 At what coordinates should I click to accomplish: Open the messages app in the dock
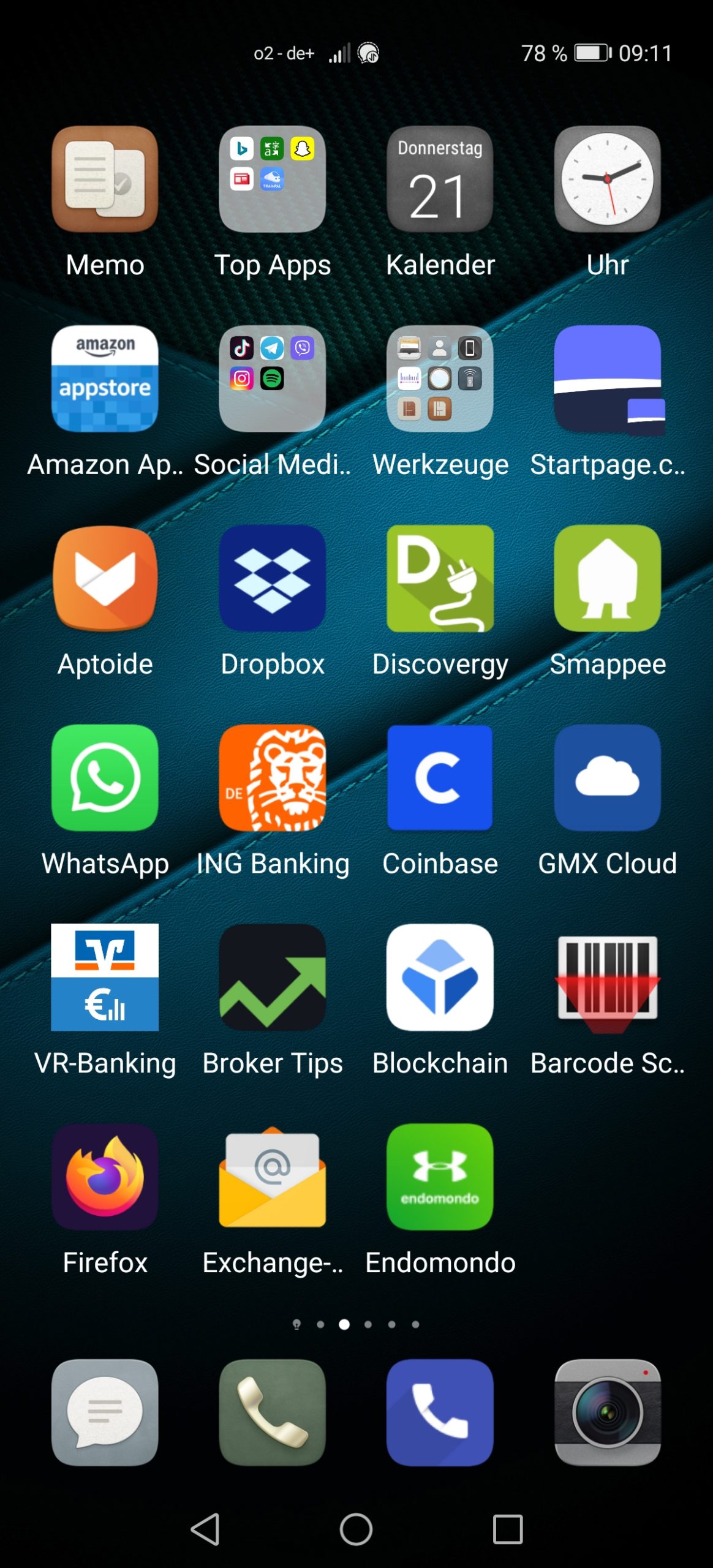pos(105,1412)
